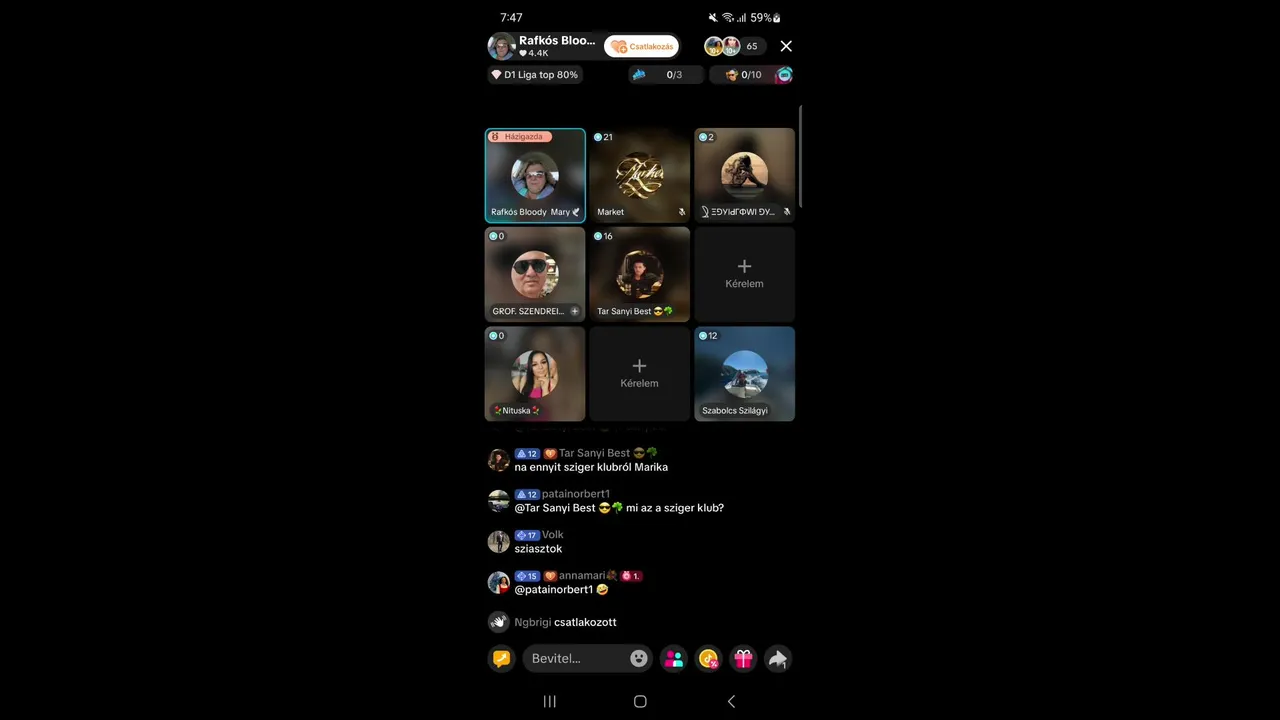
Task: Open the gift box icon
Action: (x=743, y=658)
